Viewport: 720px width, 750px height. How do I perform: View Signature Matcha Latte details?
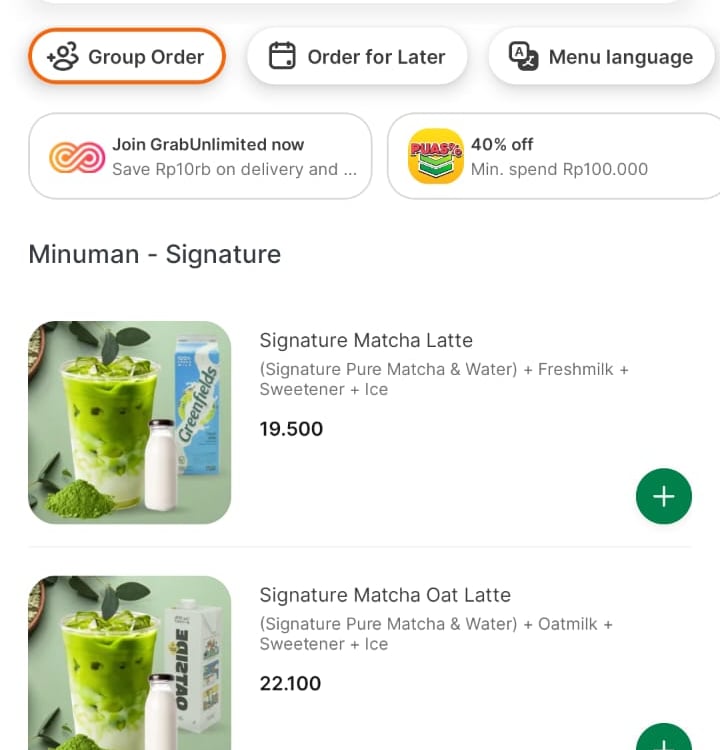pos(366,341)
